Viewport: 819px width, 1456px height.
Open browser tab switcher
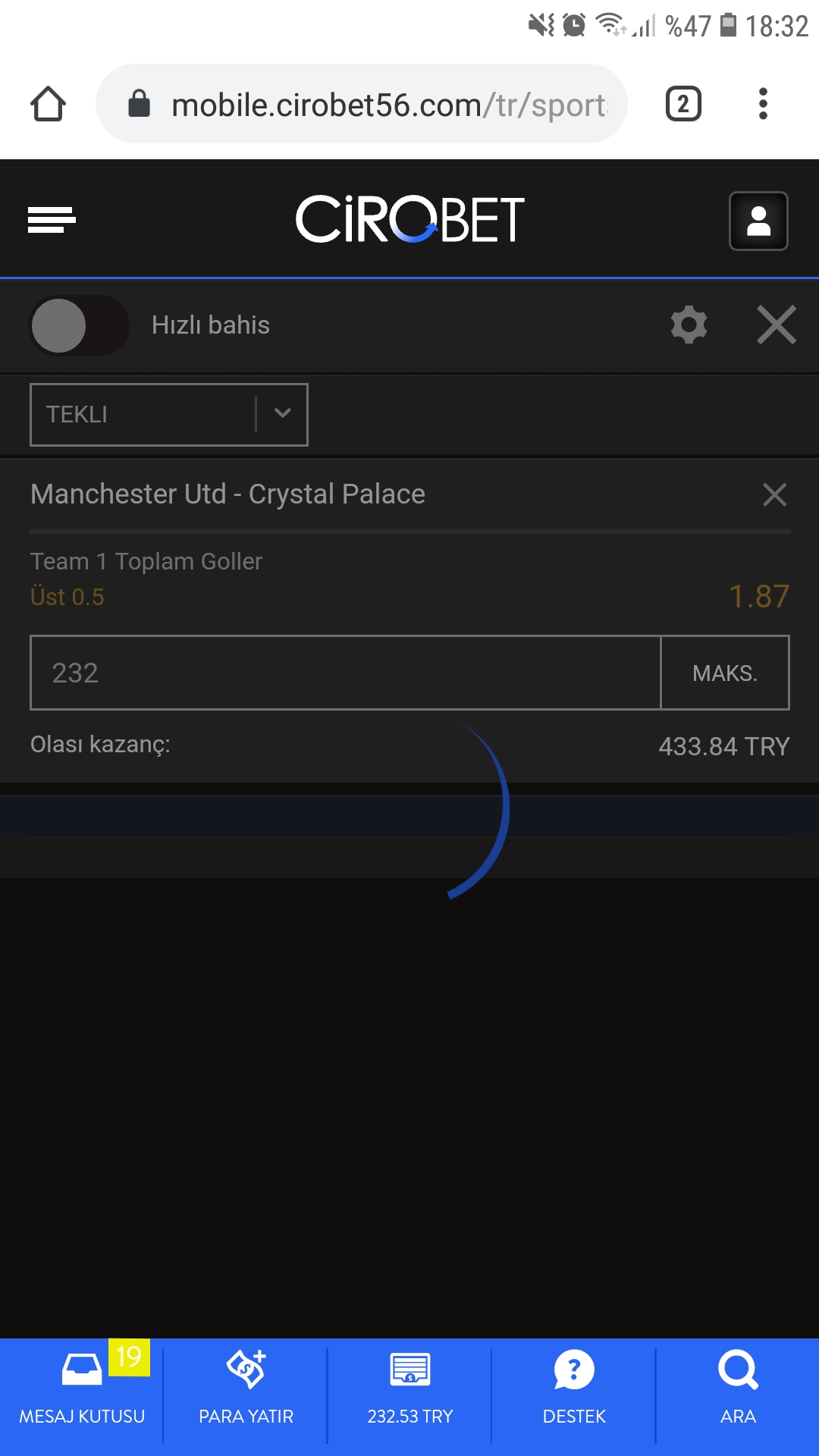coord(683,104)
